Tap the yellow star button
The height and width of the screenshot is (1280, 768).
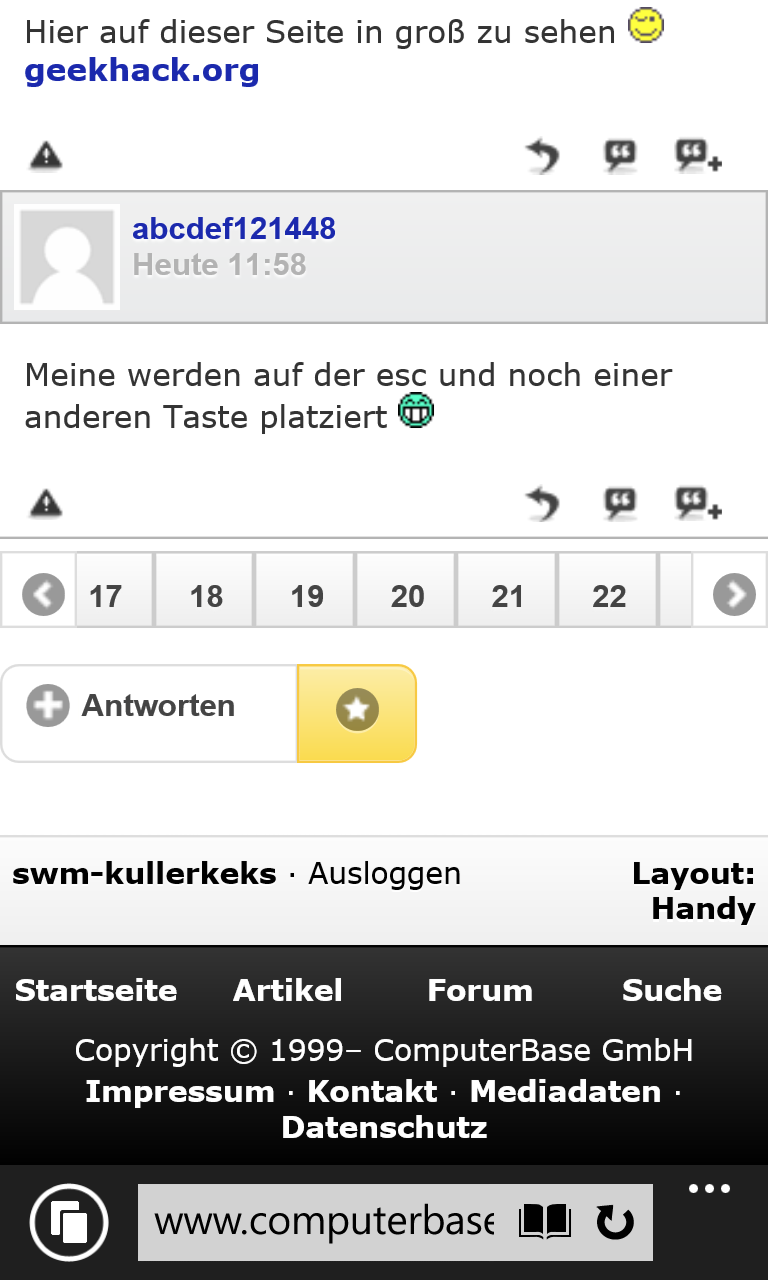click(357, 712)
